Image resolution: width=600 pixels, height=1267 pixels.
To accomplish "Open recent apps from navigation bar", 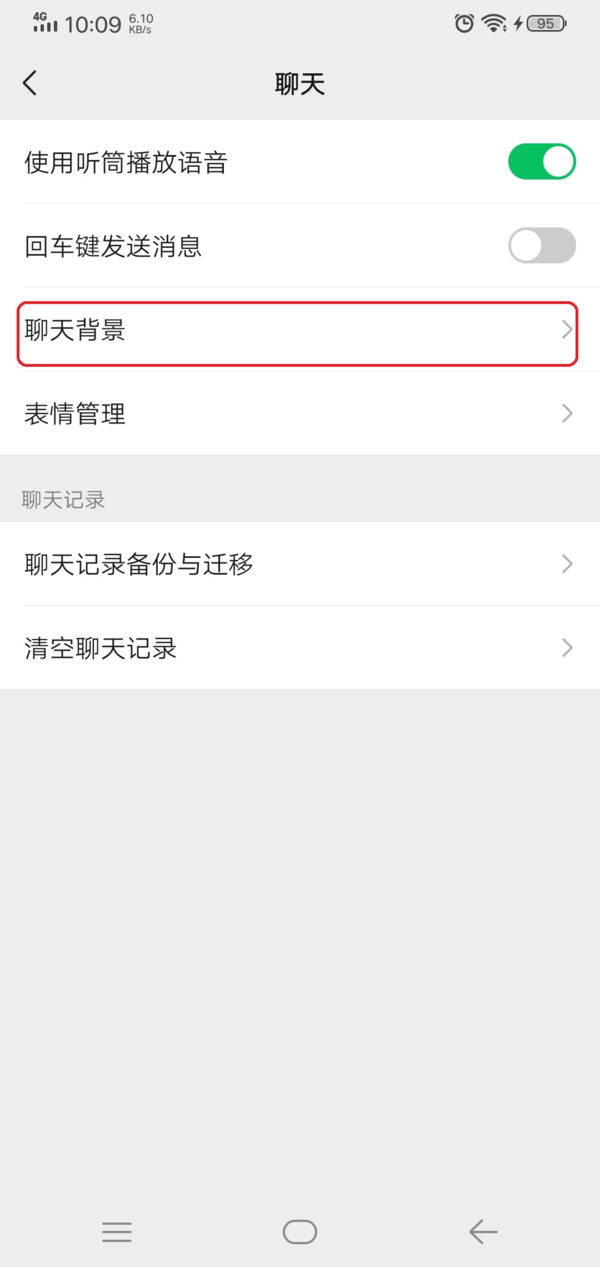I will [117, 1232].
